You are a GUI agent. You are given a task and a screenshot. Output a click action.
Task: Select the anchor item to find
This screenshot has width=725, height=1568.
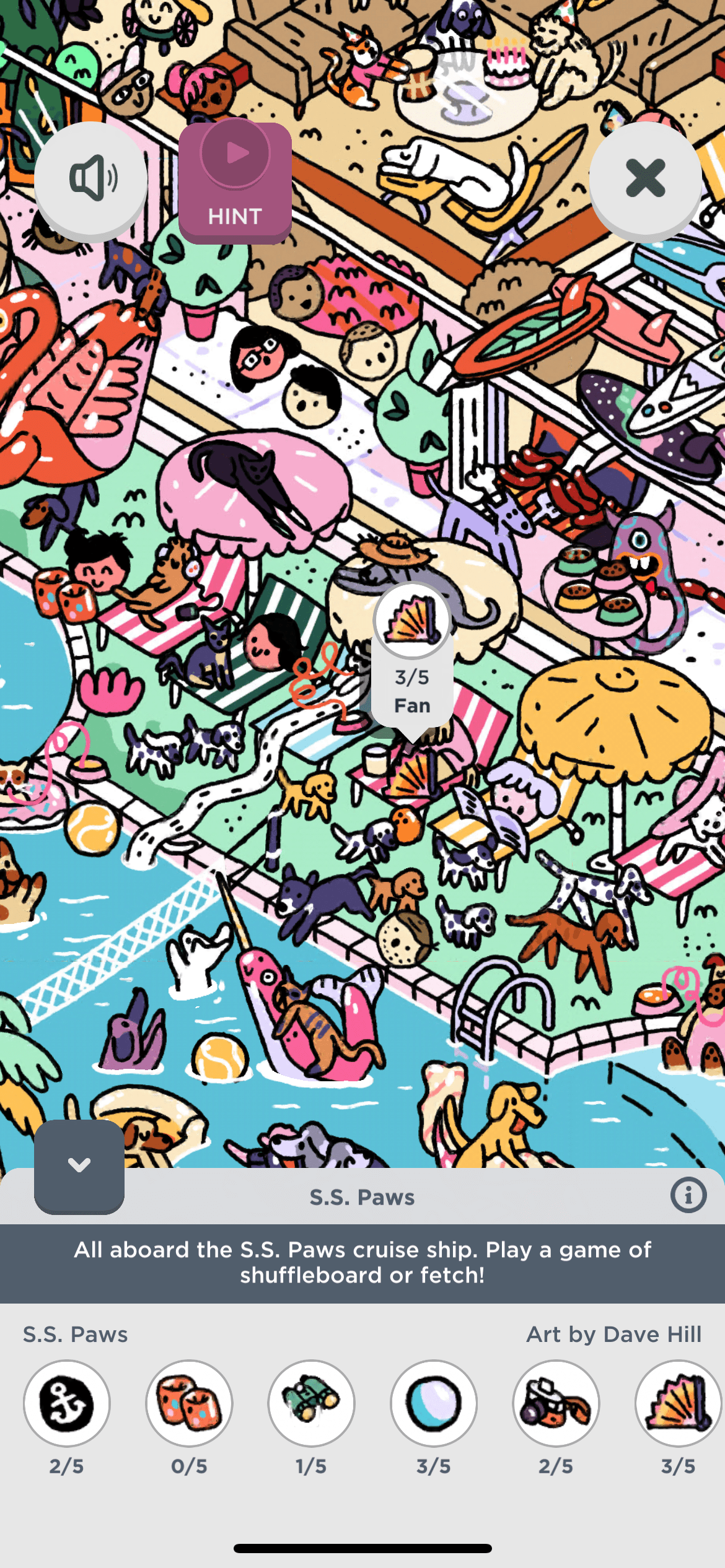click(67, 1403)
